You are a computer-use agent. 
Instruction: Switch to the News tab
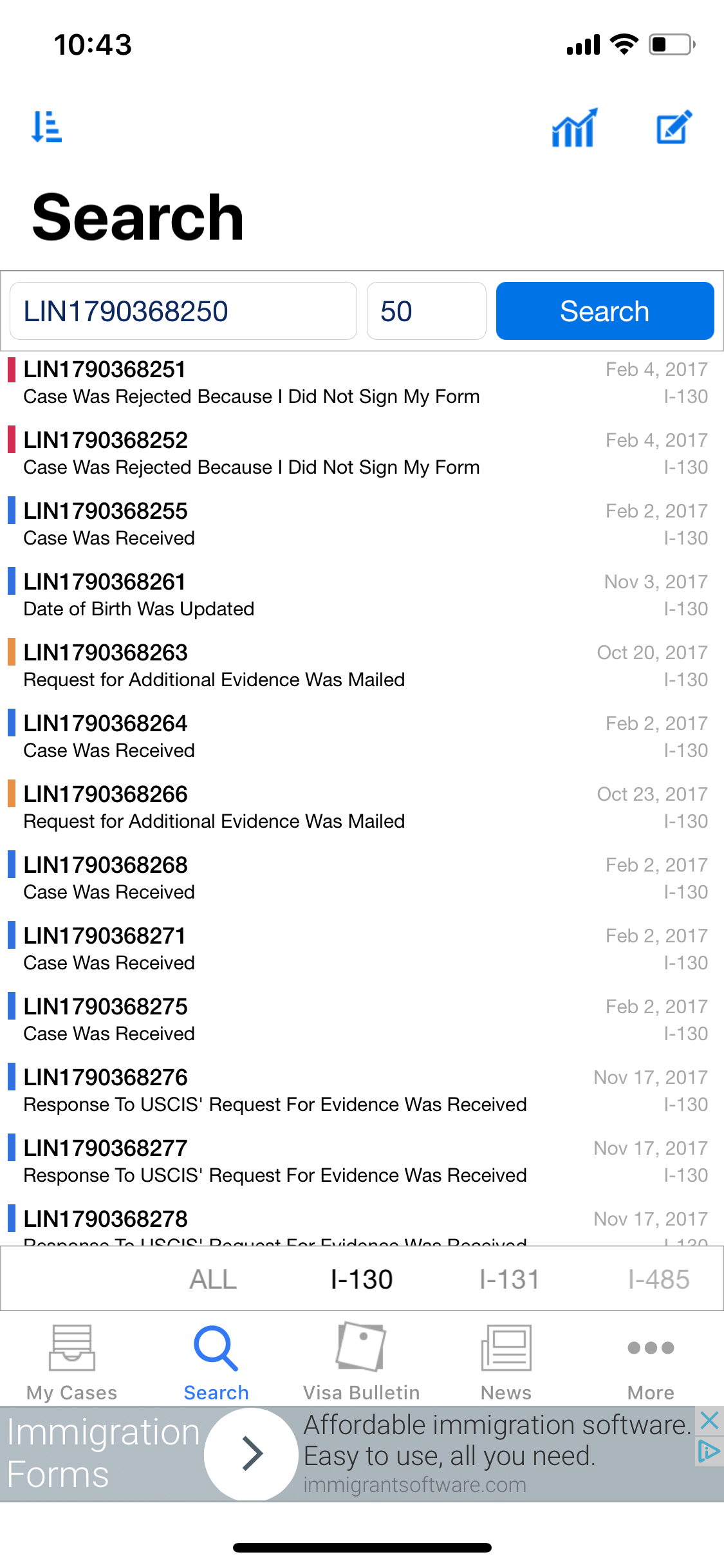(x=506, y=1362)
